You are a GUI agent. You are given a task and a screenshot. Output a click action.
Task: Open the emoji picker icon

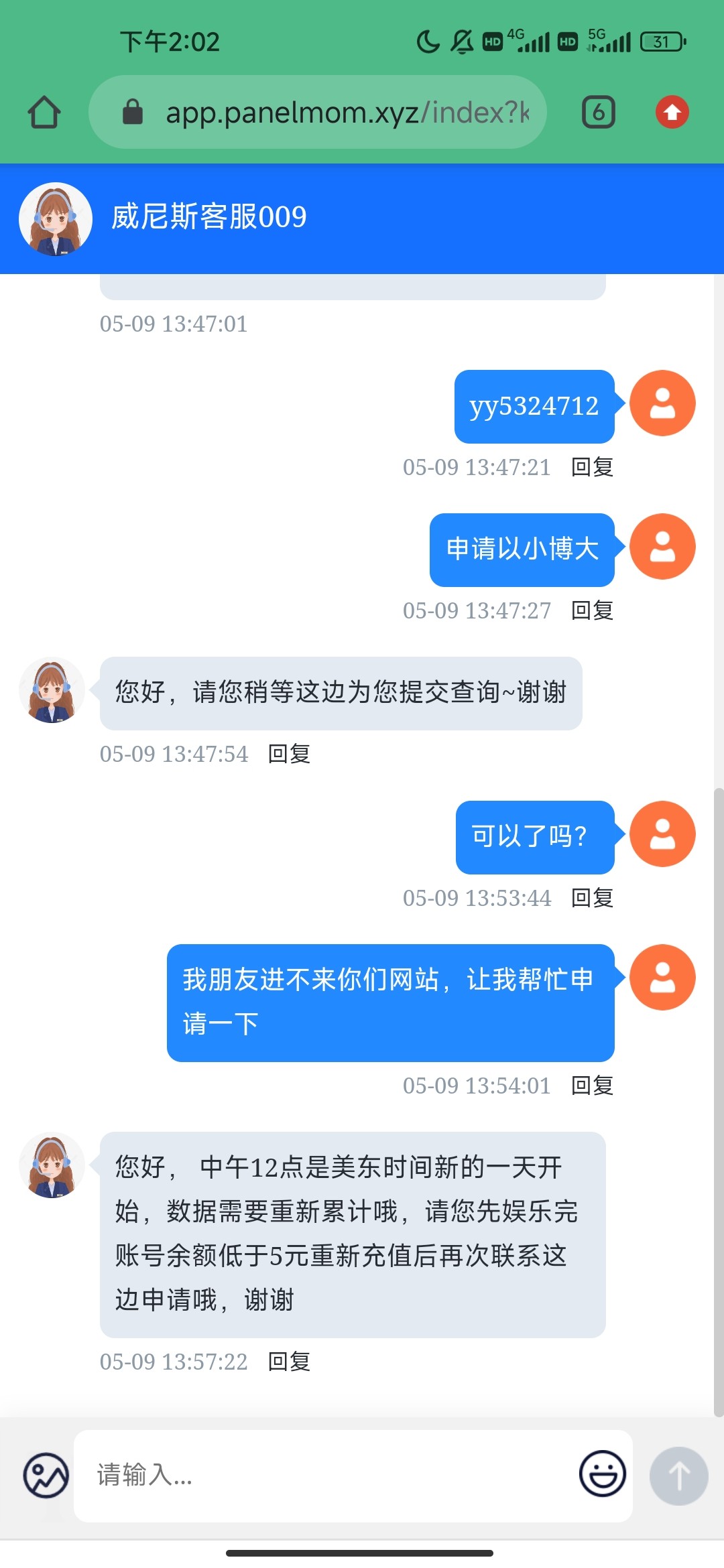pos(603,1476)
